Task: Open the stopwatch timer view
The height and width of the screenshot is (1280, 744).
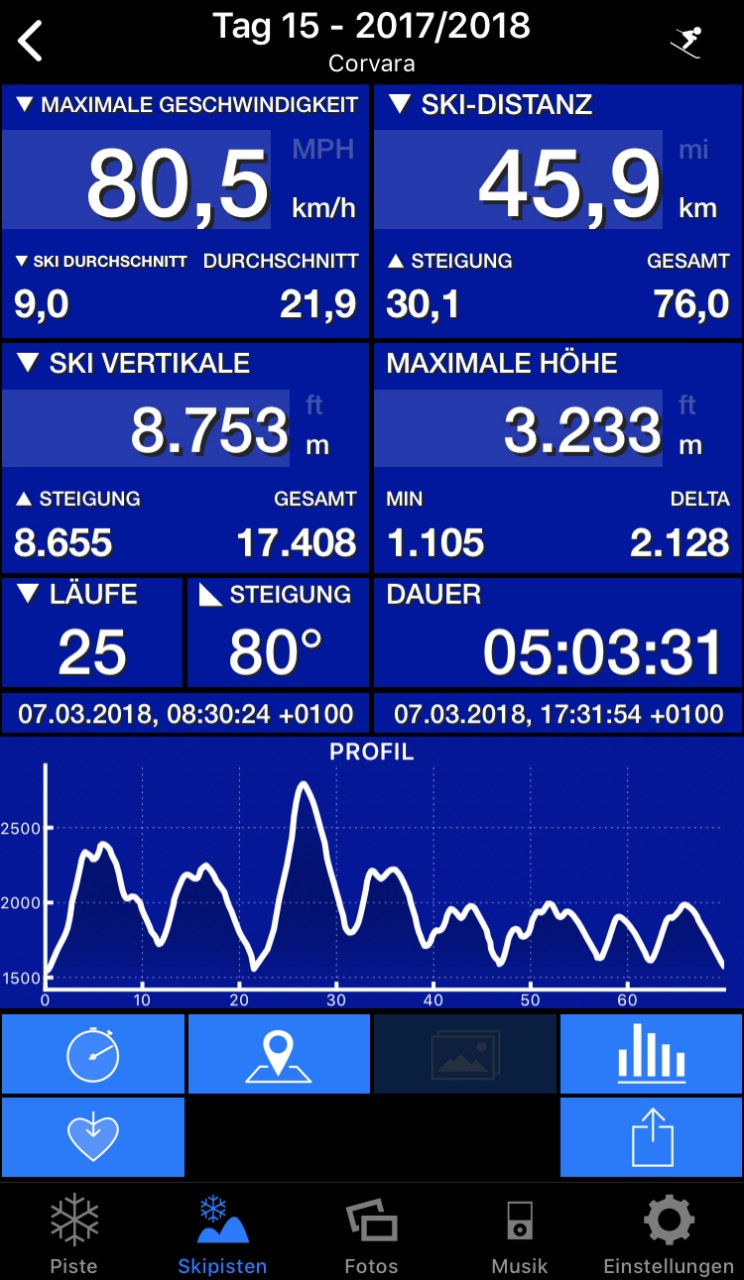Action: click(93, 1053)
